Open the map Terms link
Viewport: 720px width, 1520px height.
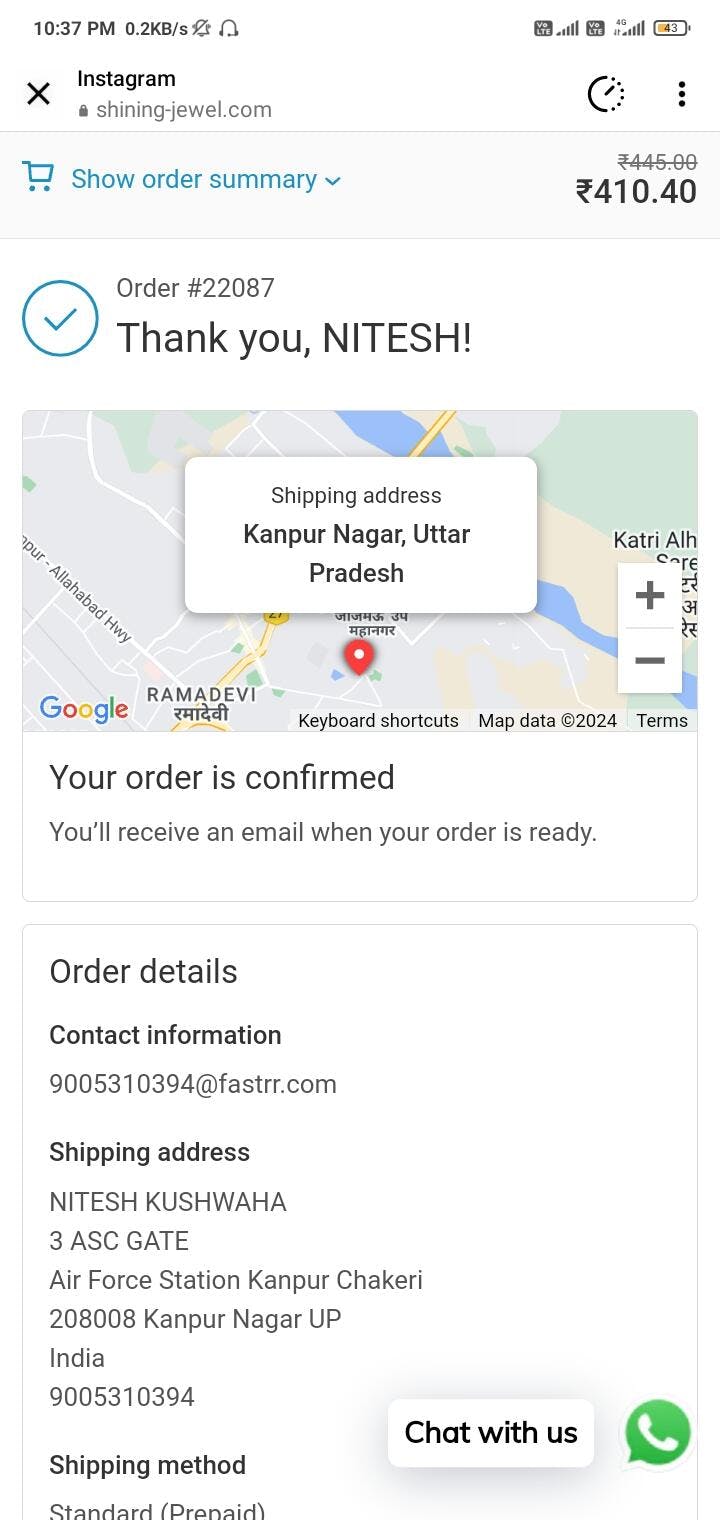tap(662, 720)
